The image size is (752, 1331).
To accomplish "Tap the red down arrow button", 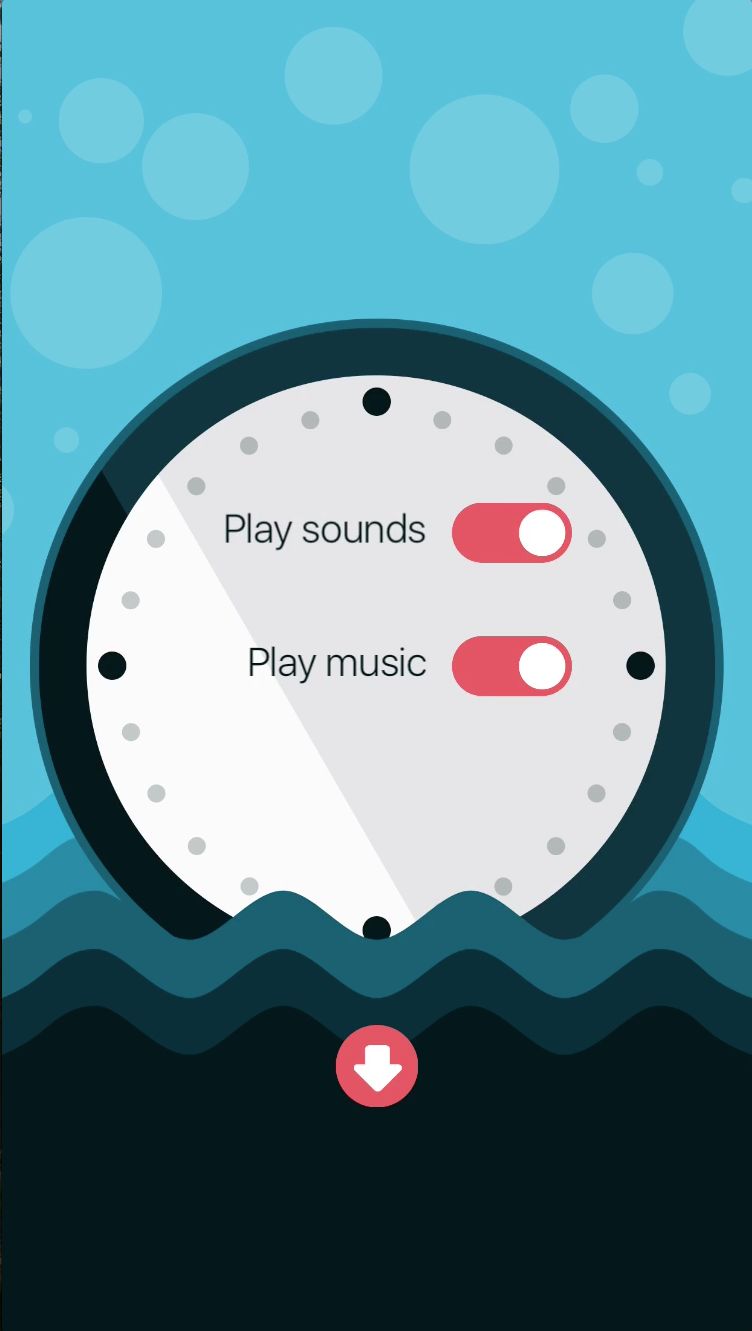I will click(377, 1067).
